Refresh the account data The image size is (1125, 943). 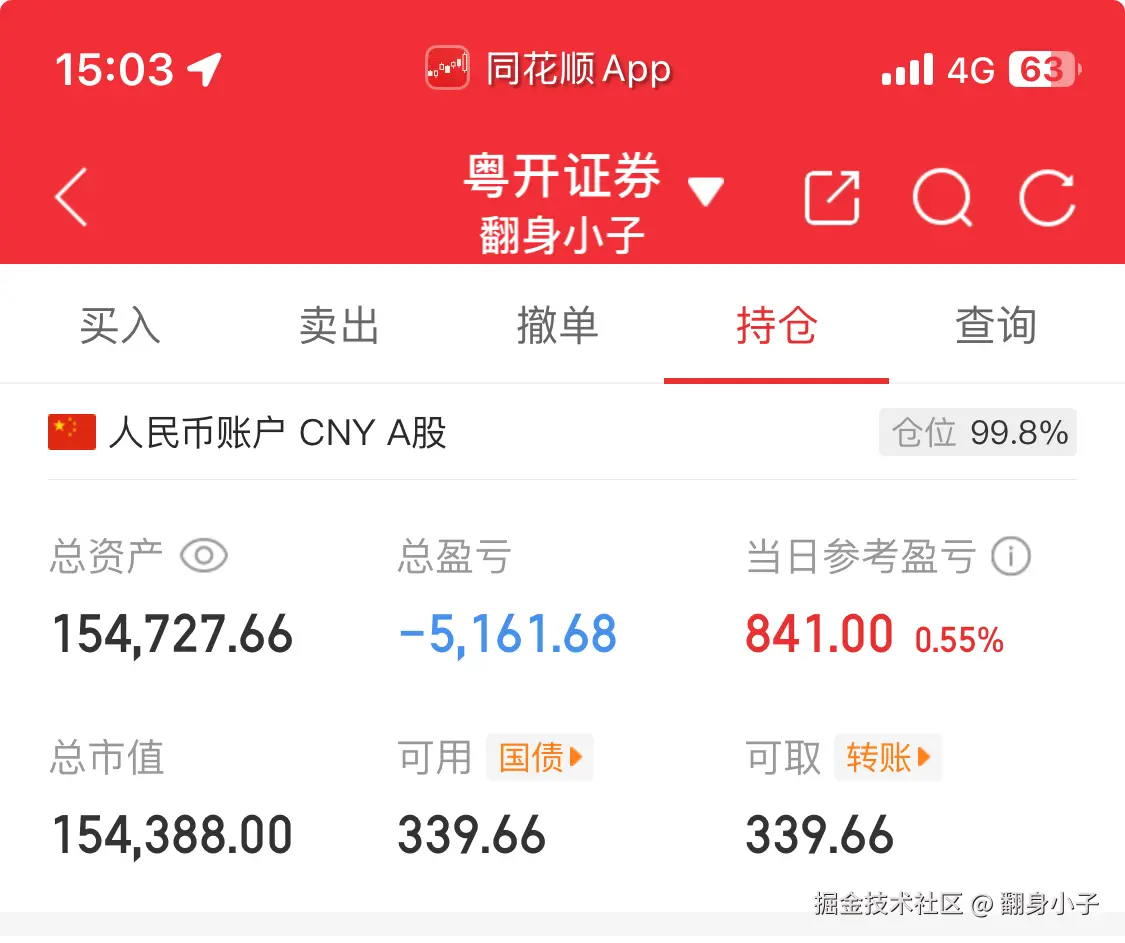pyautogui.click(x=1047, y=197)
